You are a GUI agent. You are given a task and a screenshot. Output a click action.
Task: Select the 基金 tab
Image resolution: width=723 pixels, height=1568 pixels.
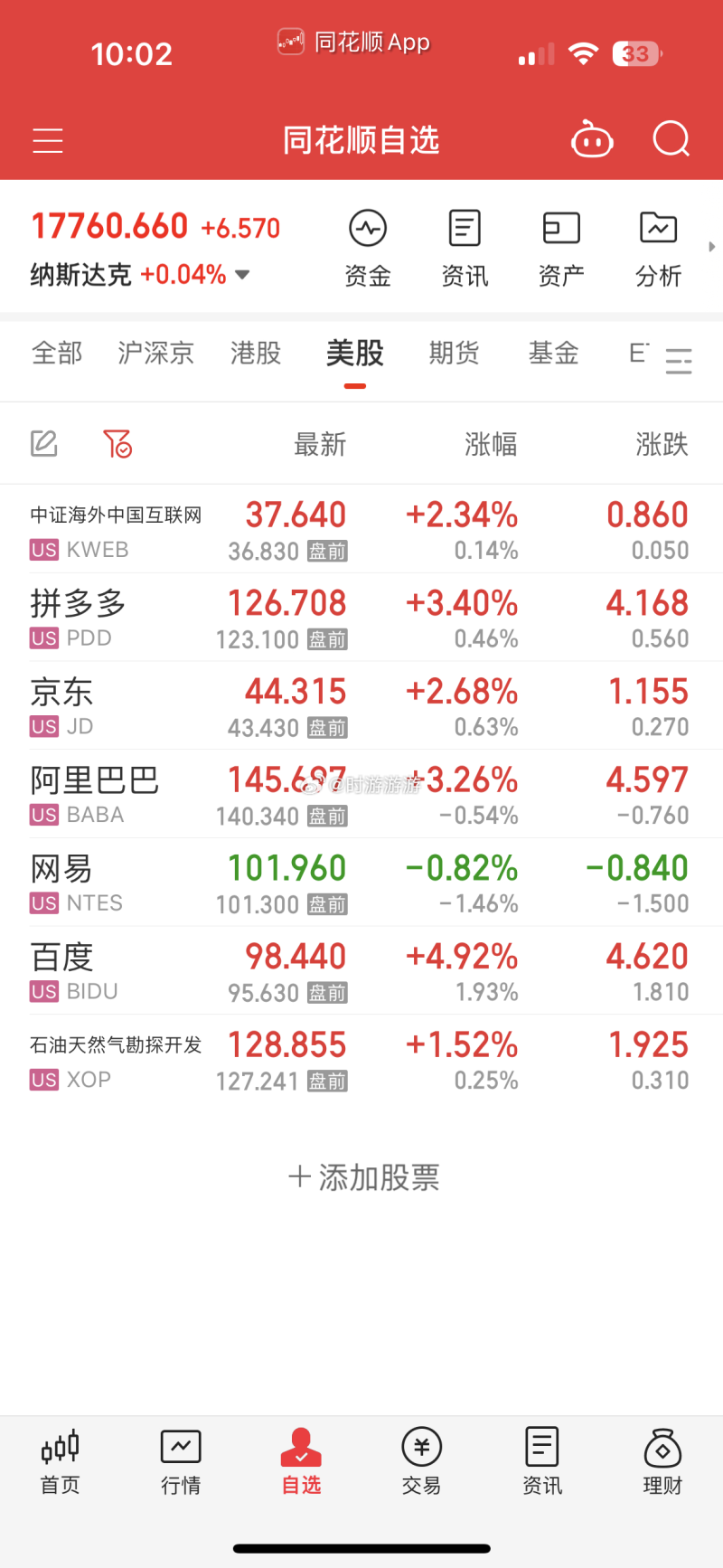(x=553, y=353)
